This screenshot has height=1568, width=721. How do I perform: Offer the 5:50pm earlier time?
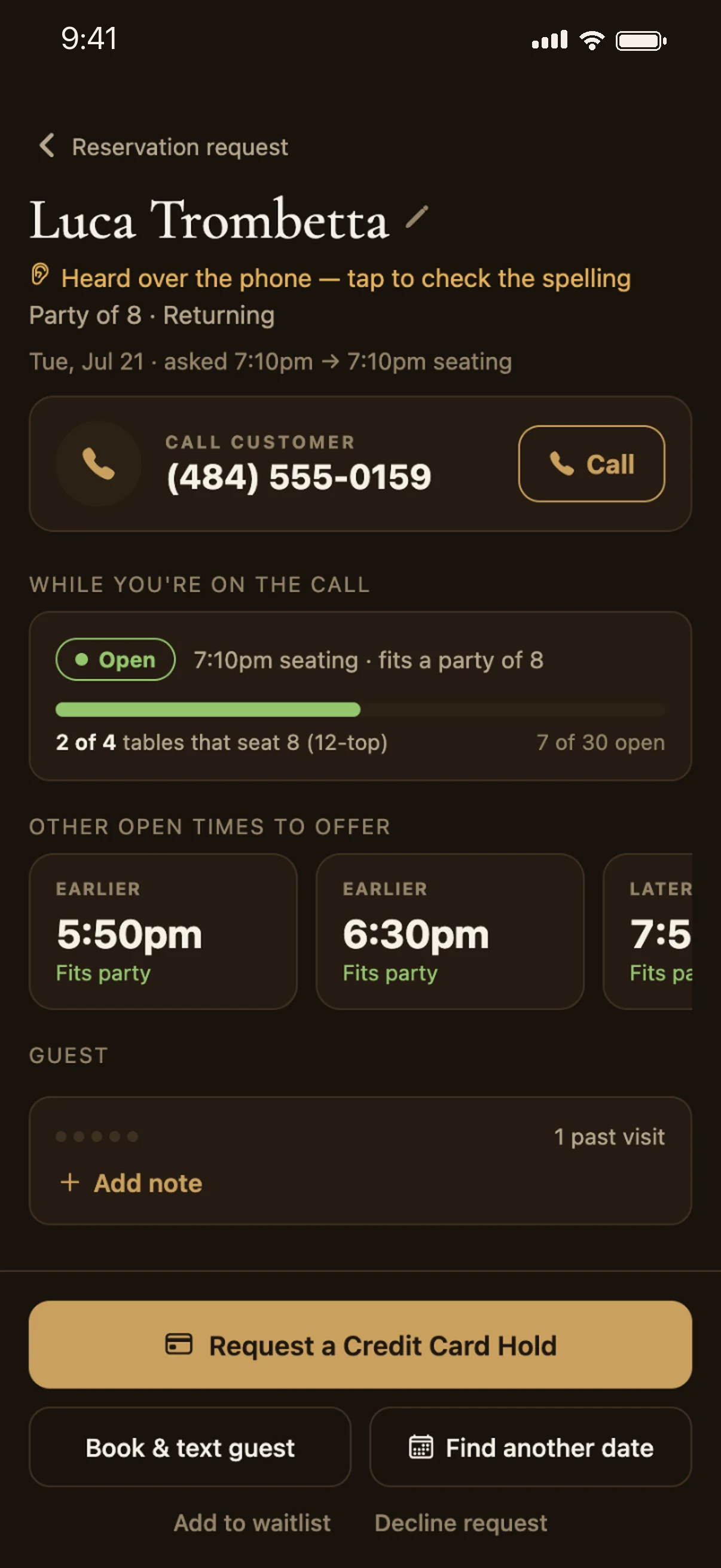pos(163,931)
